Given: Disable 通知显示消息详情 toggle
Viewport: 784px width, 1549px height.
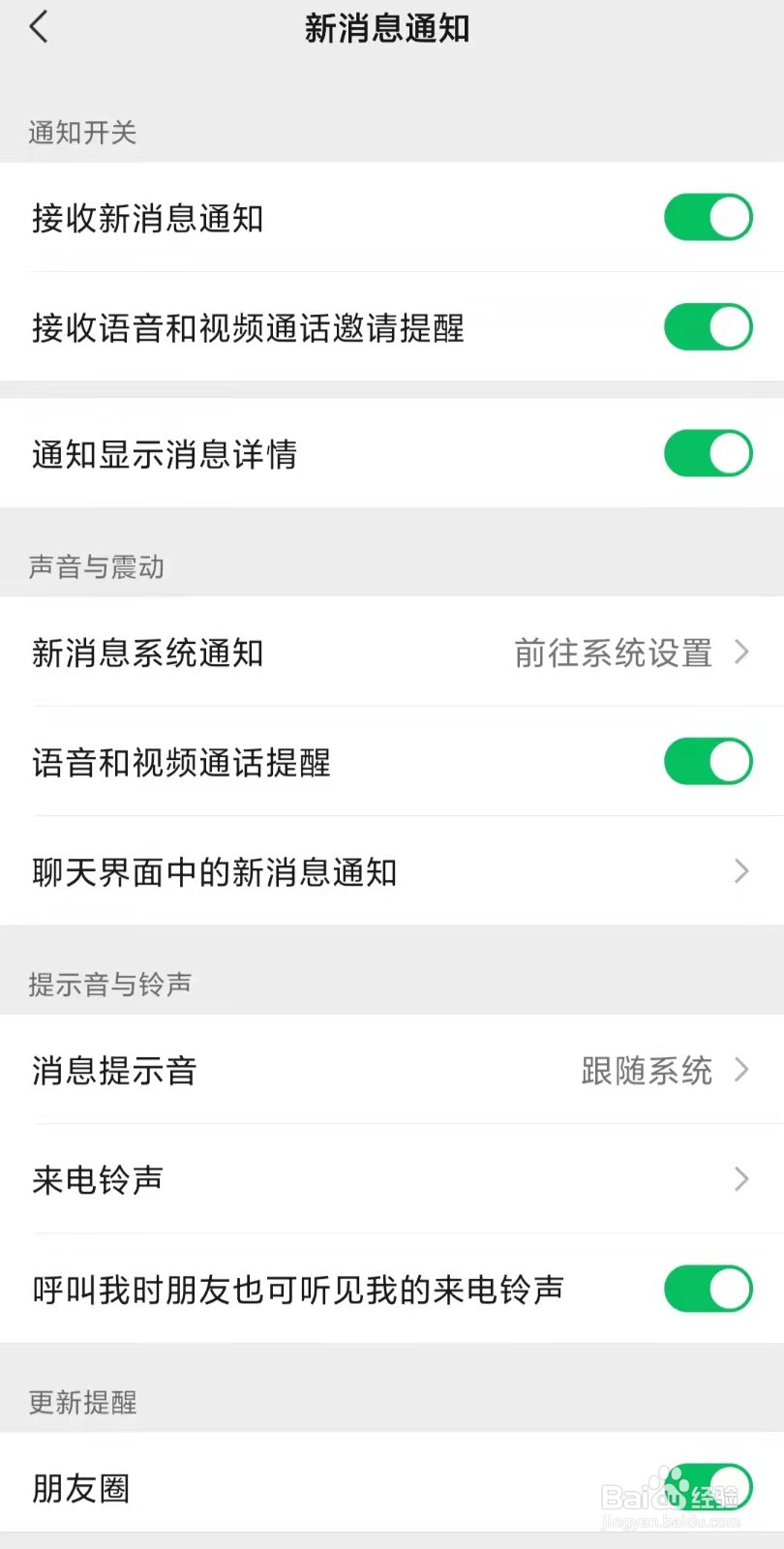Looking at the screenshot, I should coord(708,453).
